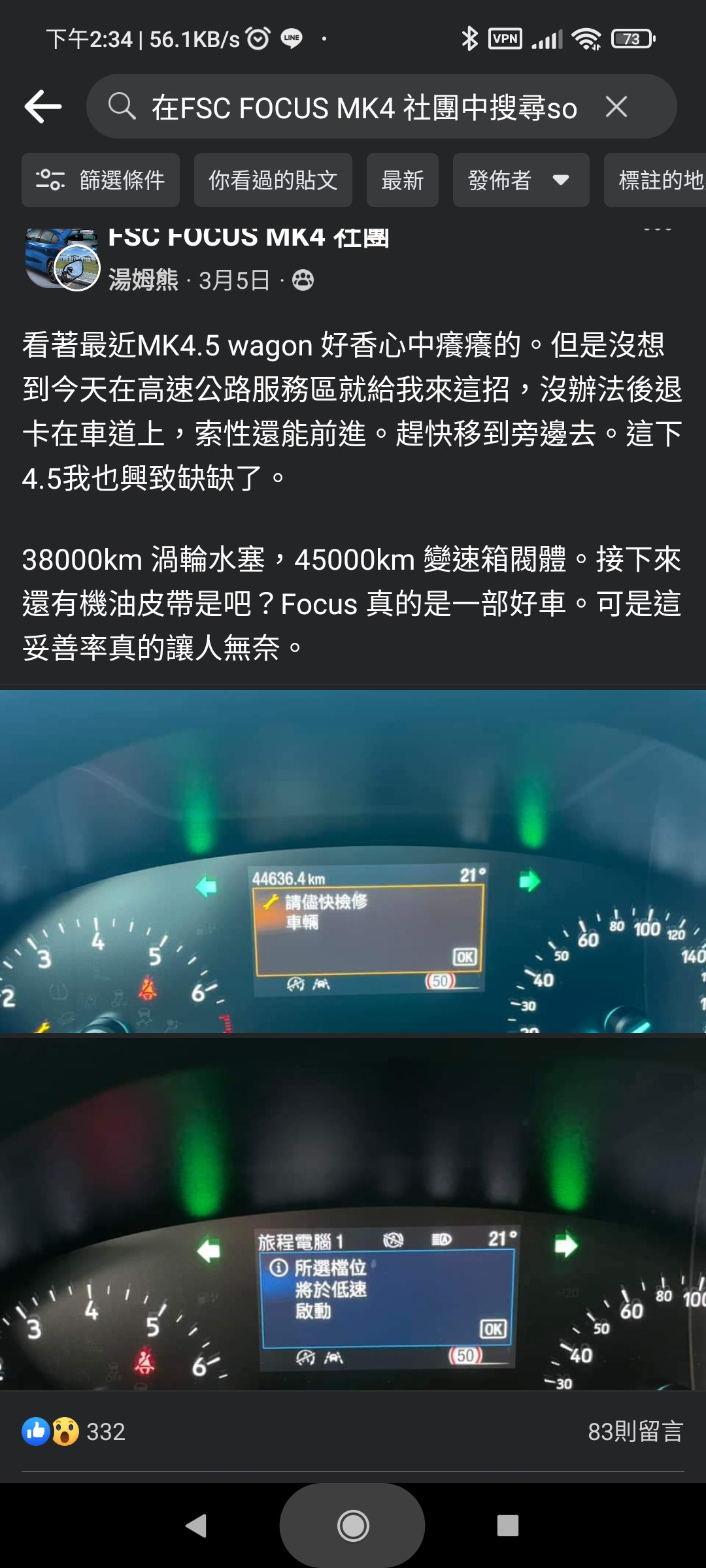Viewport: 706px width, 1568px height.
Task: Open recent apps via the square button
Action: point(507,1526)
